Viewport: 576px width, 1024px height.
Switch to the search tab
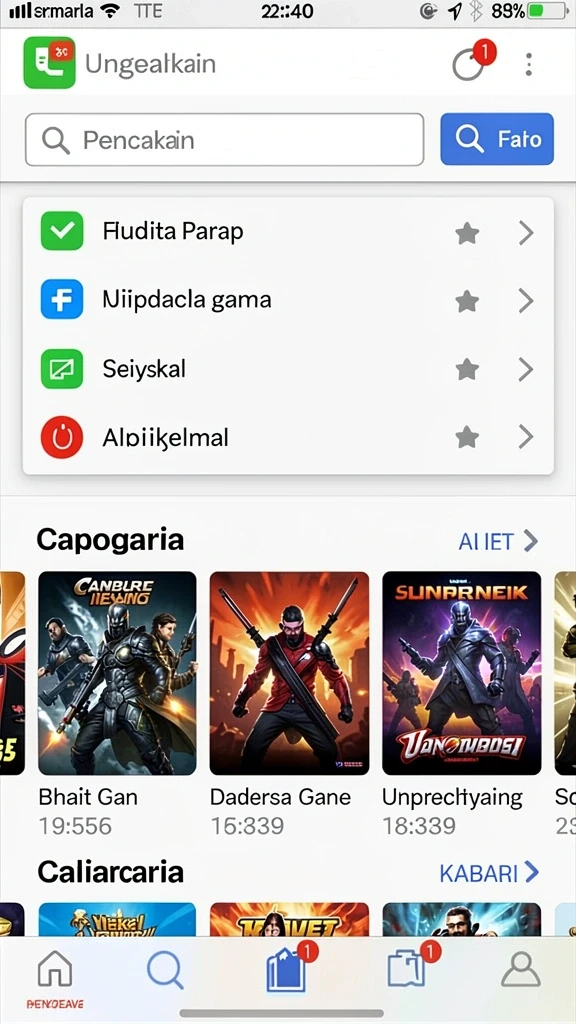click(x=165, y=970)
